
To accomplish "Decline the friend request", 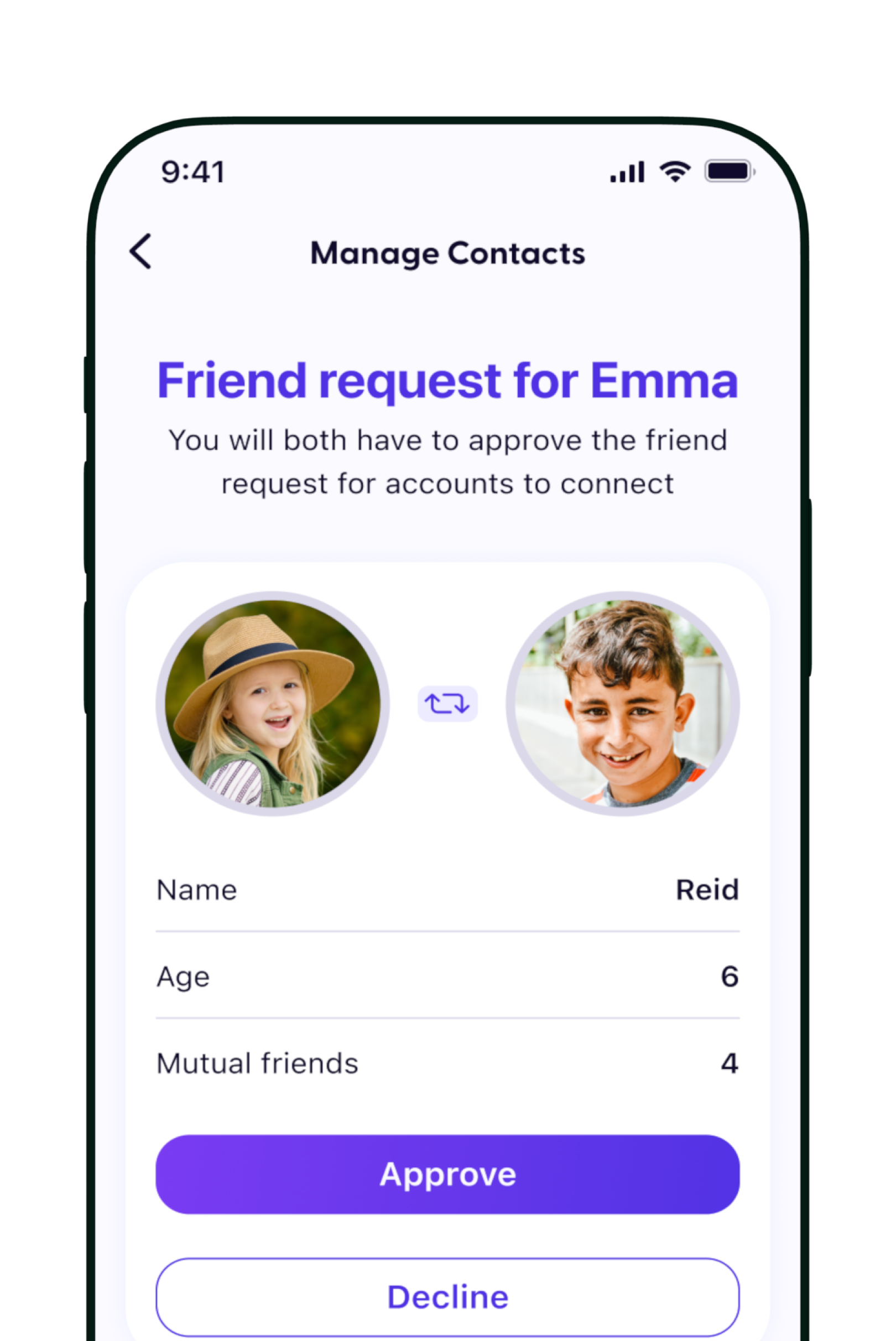I will (x=447, y=1297).
